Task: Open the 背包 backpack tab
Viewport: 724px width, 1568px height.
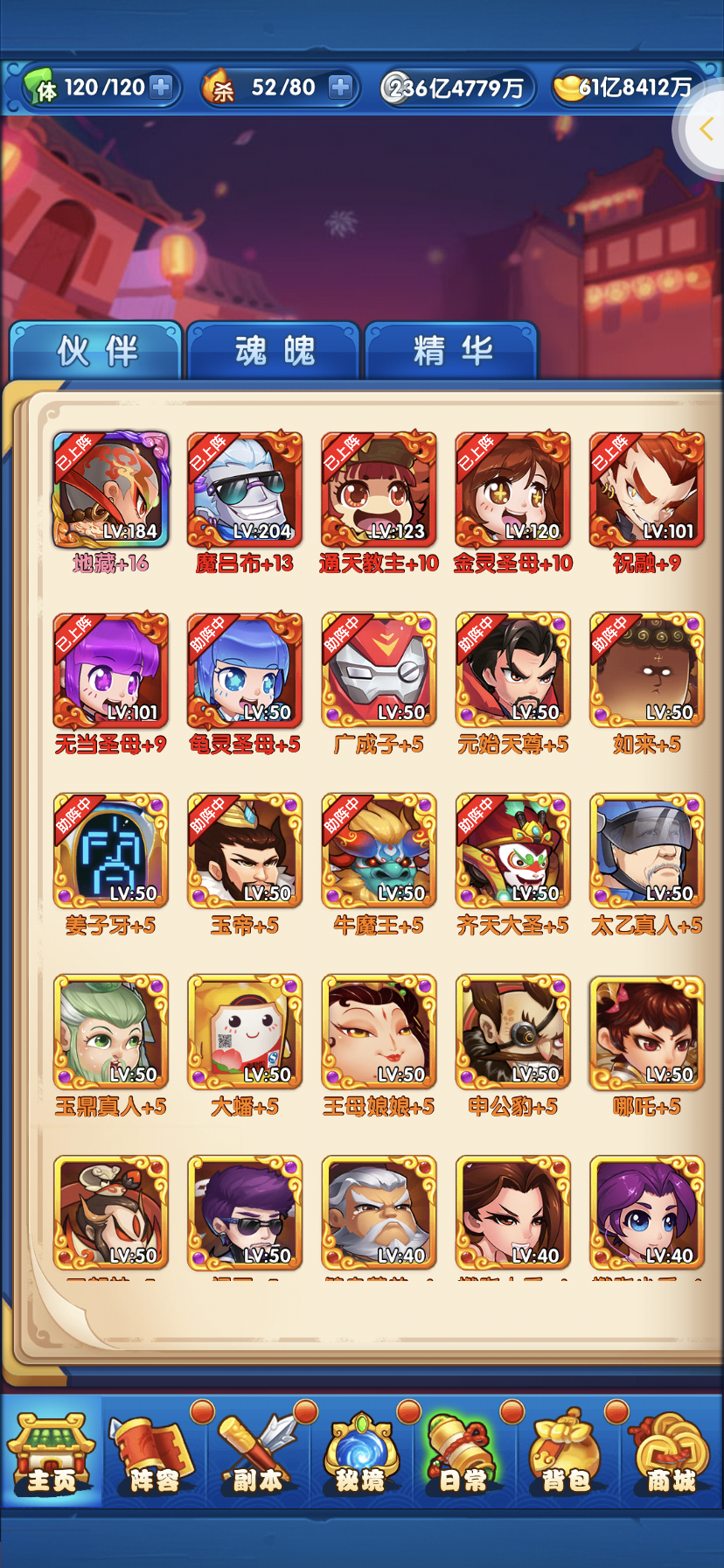Action: (567, 1452)
